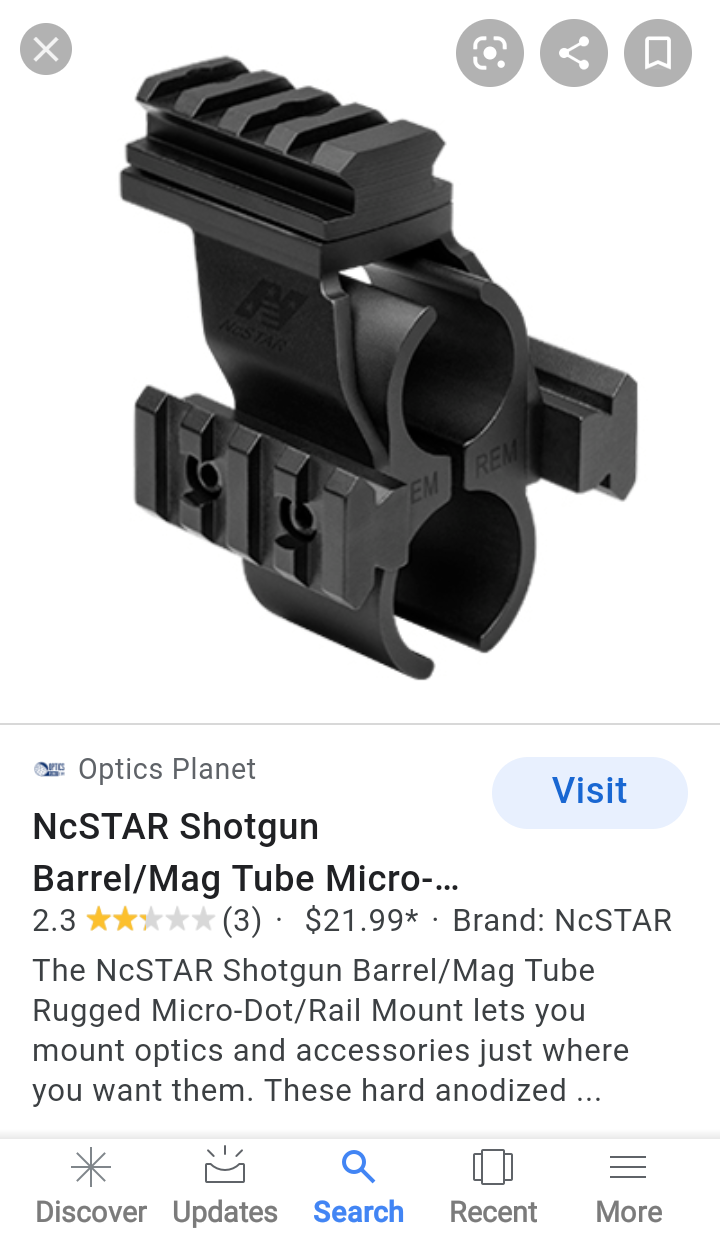720x1234 pixels.
Task: Open the NcSTAR mount product image
Action: pyautogui.click(x=380, y=370)
